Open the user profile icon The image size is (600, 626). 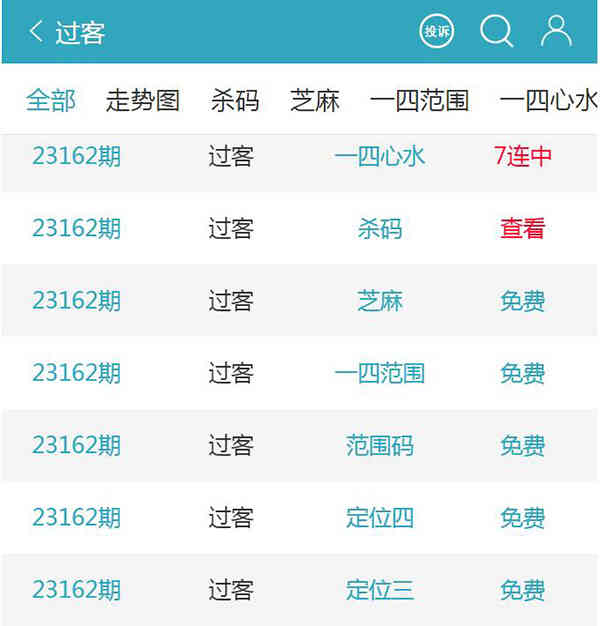556,32
